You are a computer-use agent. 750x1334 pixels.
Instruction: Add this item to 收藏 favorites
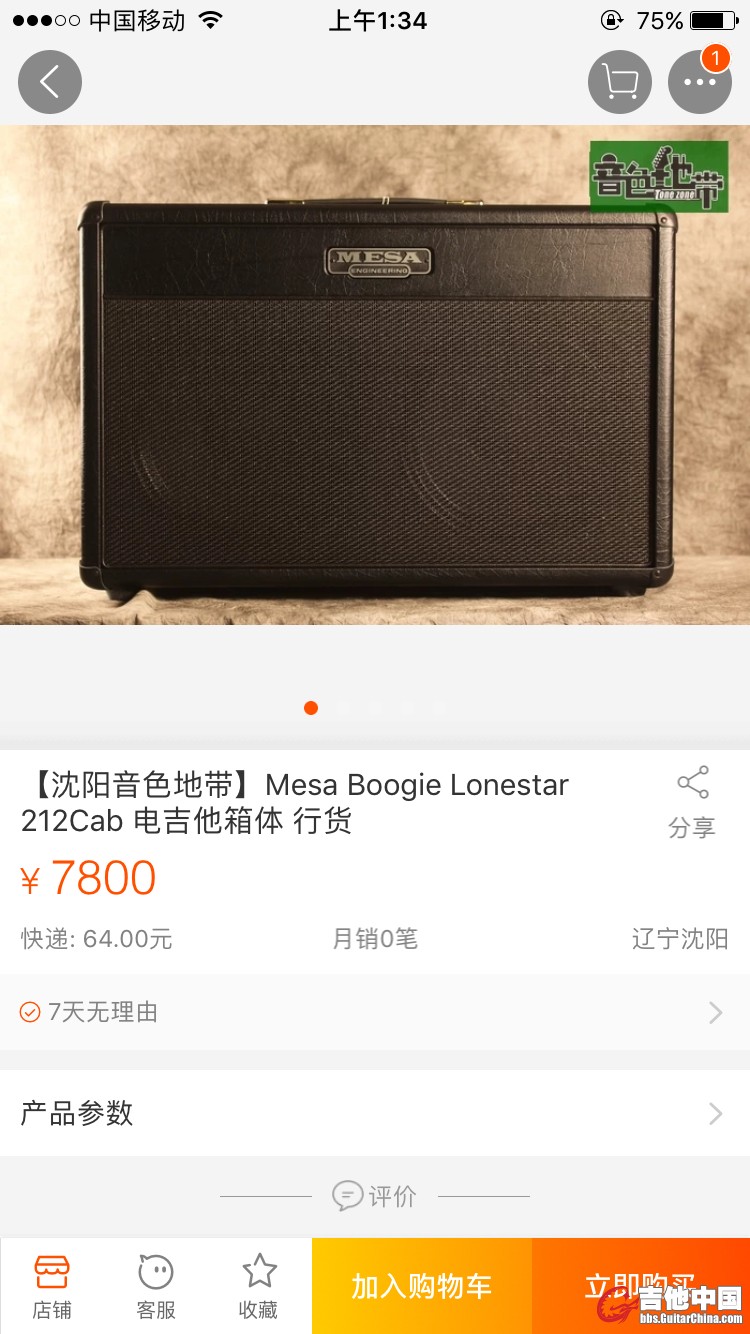(259, 1287)
